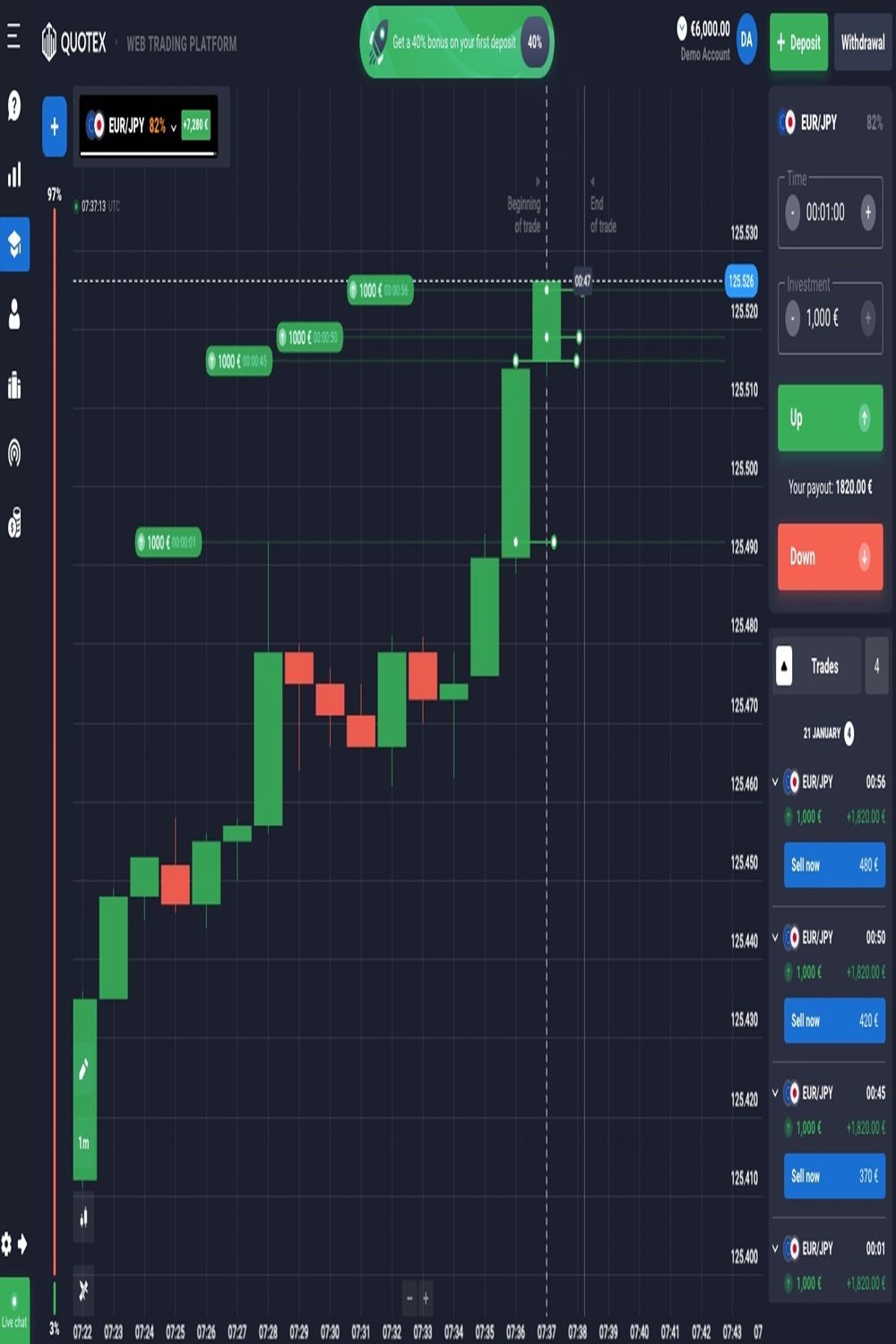The image size is (896, 1344).
Task: Claim the 40% first deposit bonus
Action: 457,42
